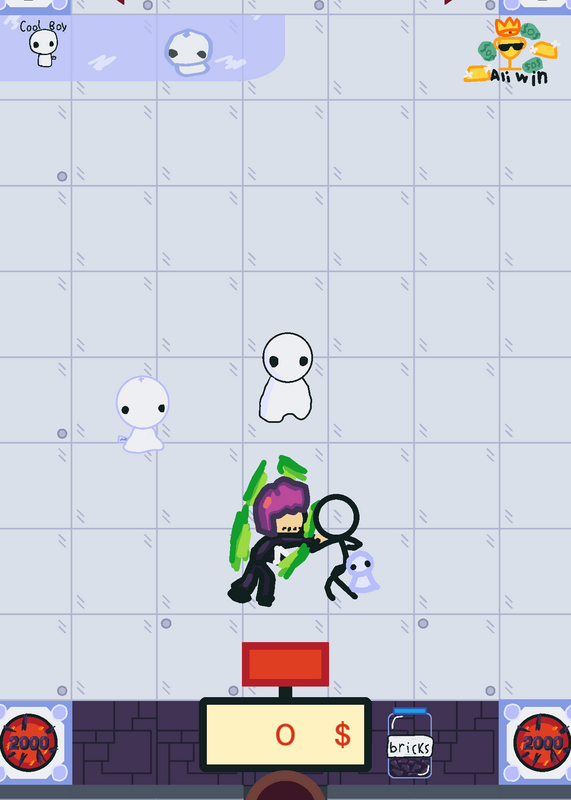Tap the 2000 bomb button nearest the bricks jar
The height and width of the screenshot is (800, 571).
(541, 742)
